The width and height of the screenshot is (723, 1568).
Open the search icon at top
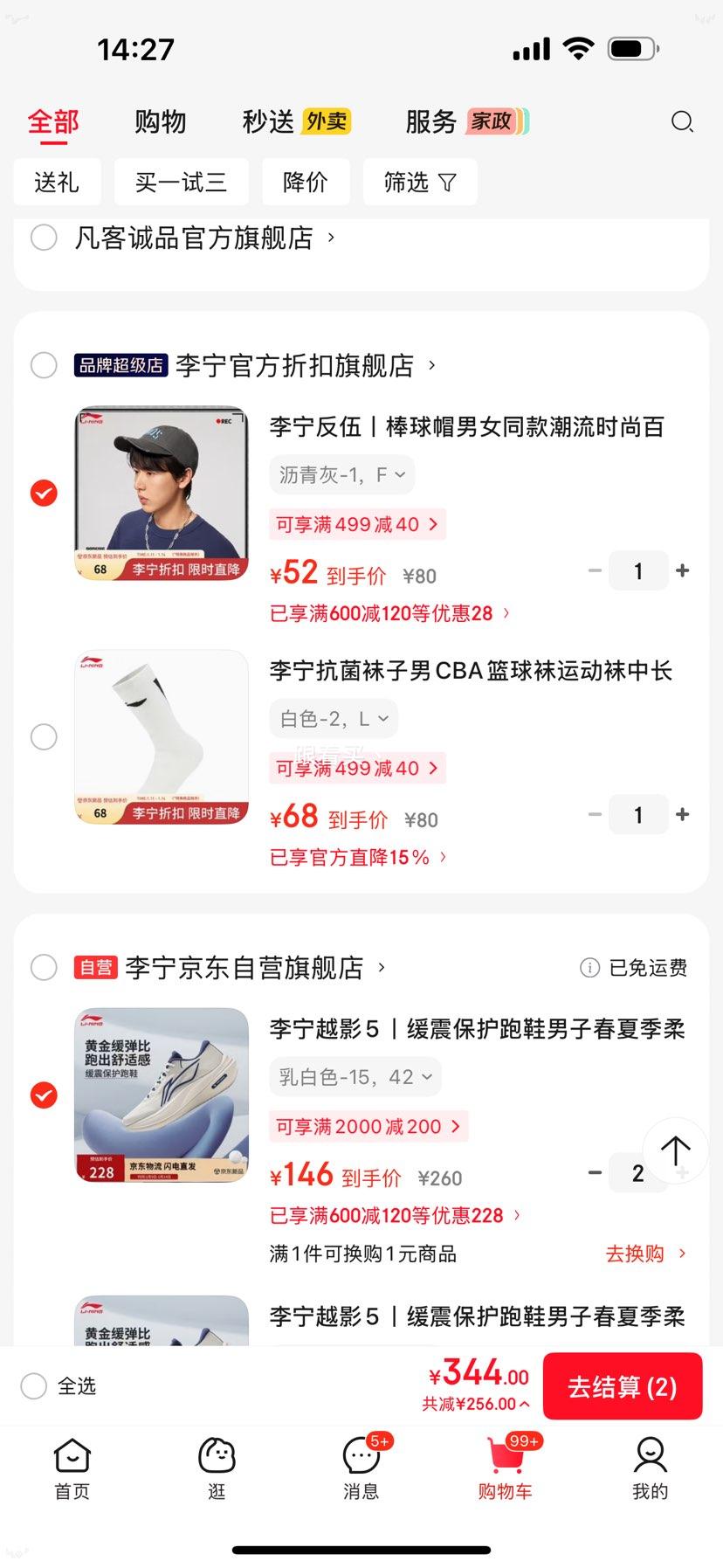click(x=682, y=121)
